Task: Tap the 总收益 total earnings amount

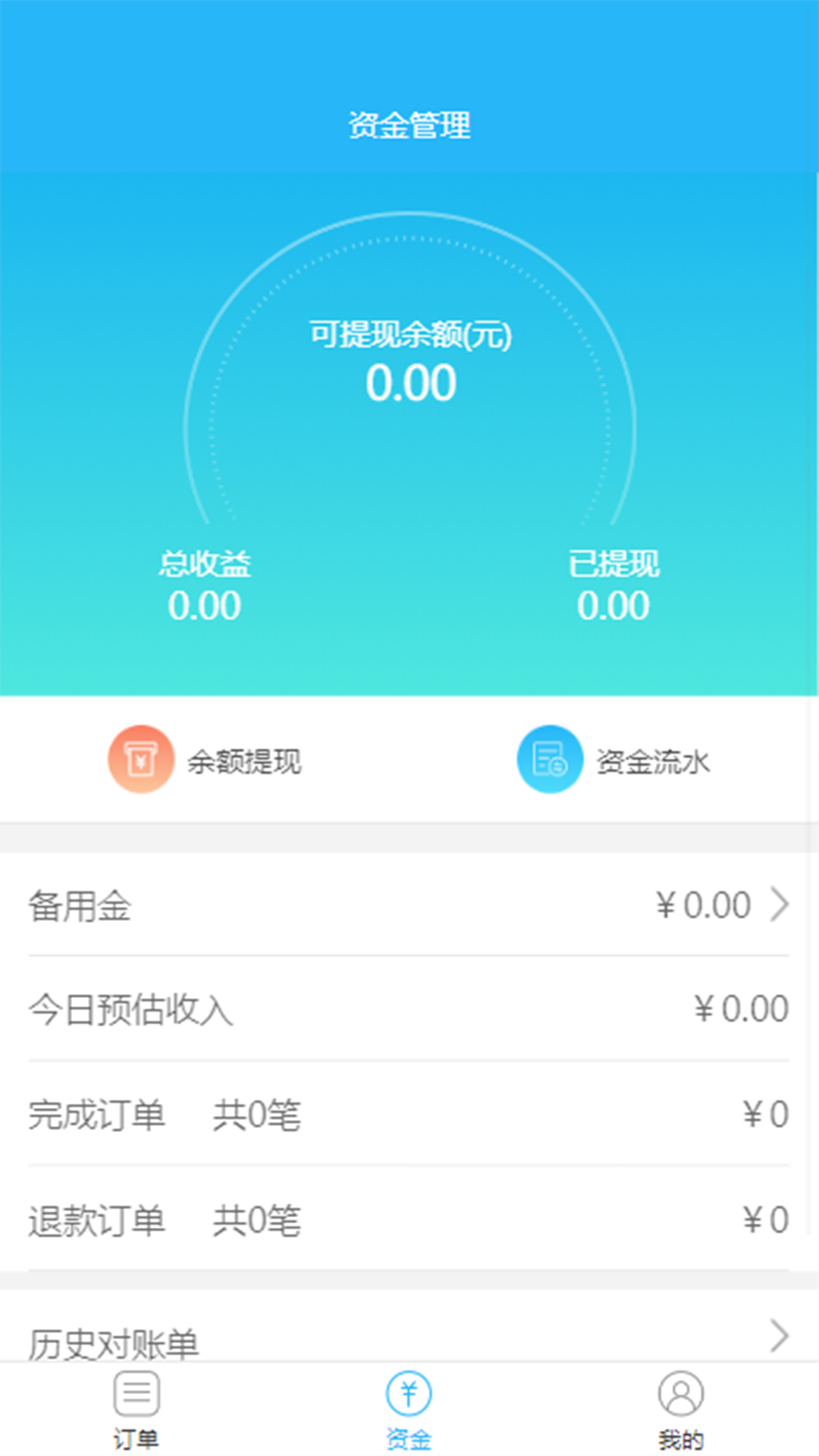Action: [206, 605]
